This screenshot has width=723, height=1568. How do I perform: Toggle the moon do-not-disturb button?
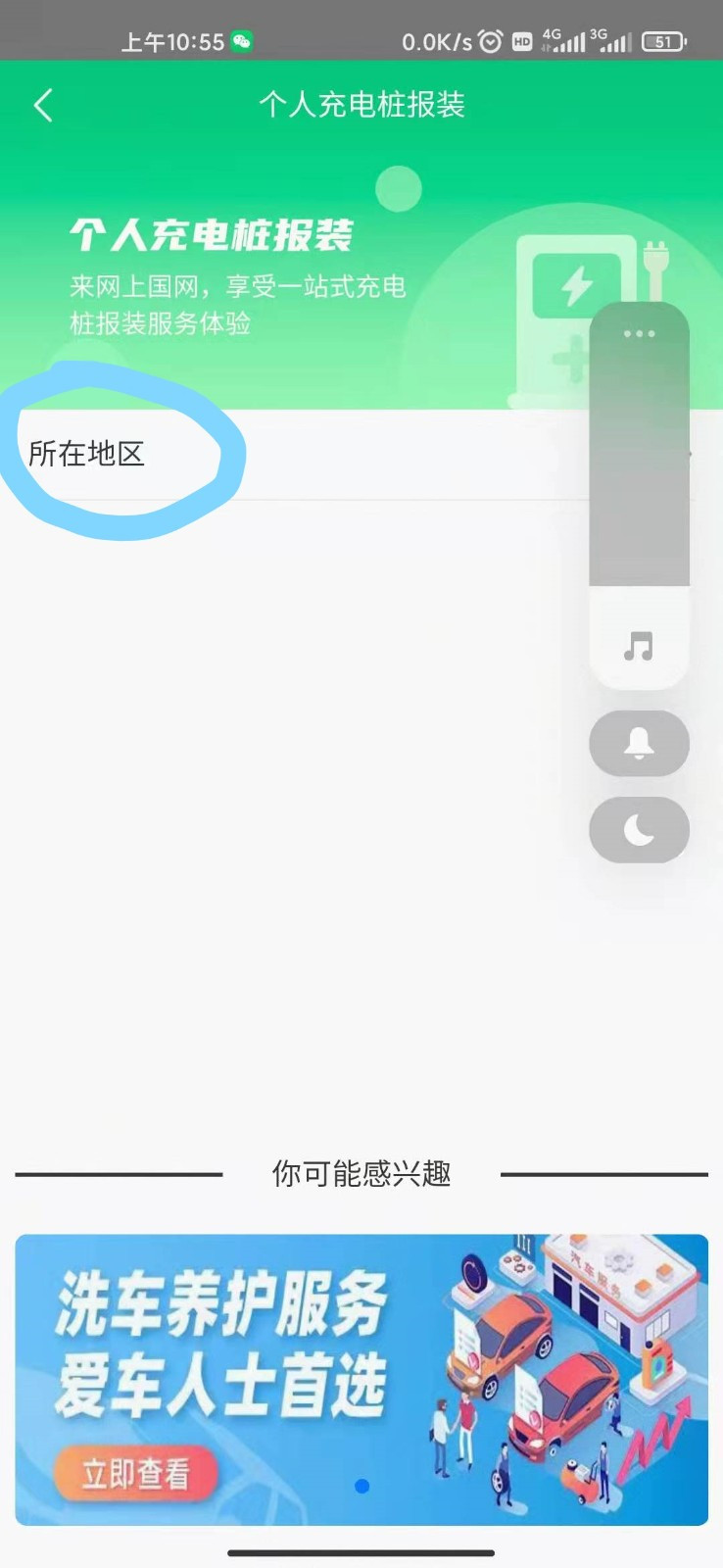pyautogui.click(x=639, y=830)
